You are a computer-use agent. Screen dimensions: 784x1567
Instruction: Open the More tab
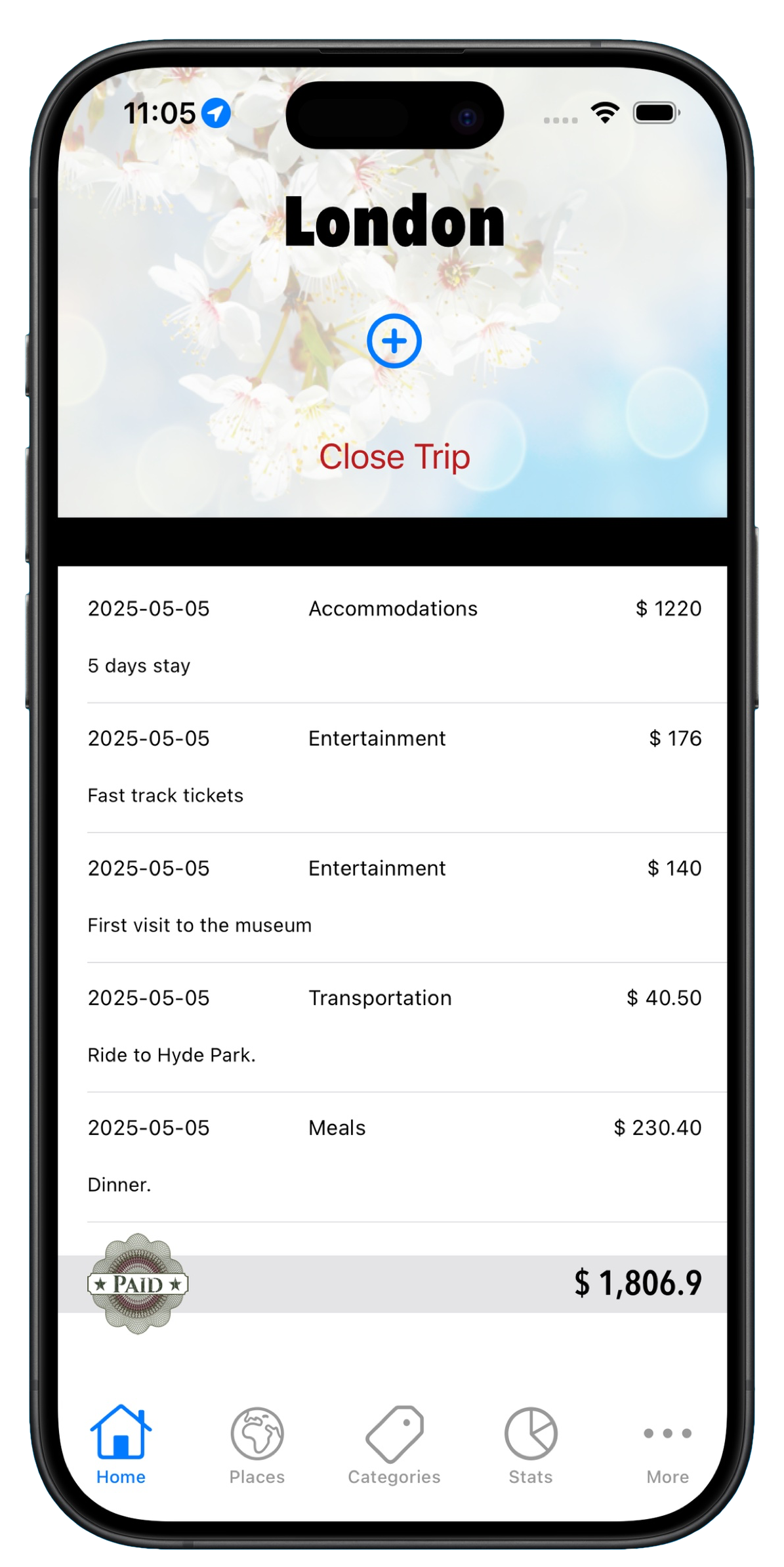pyautogui.click(x=667, y=1453)
